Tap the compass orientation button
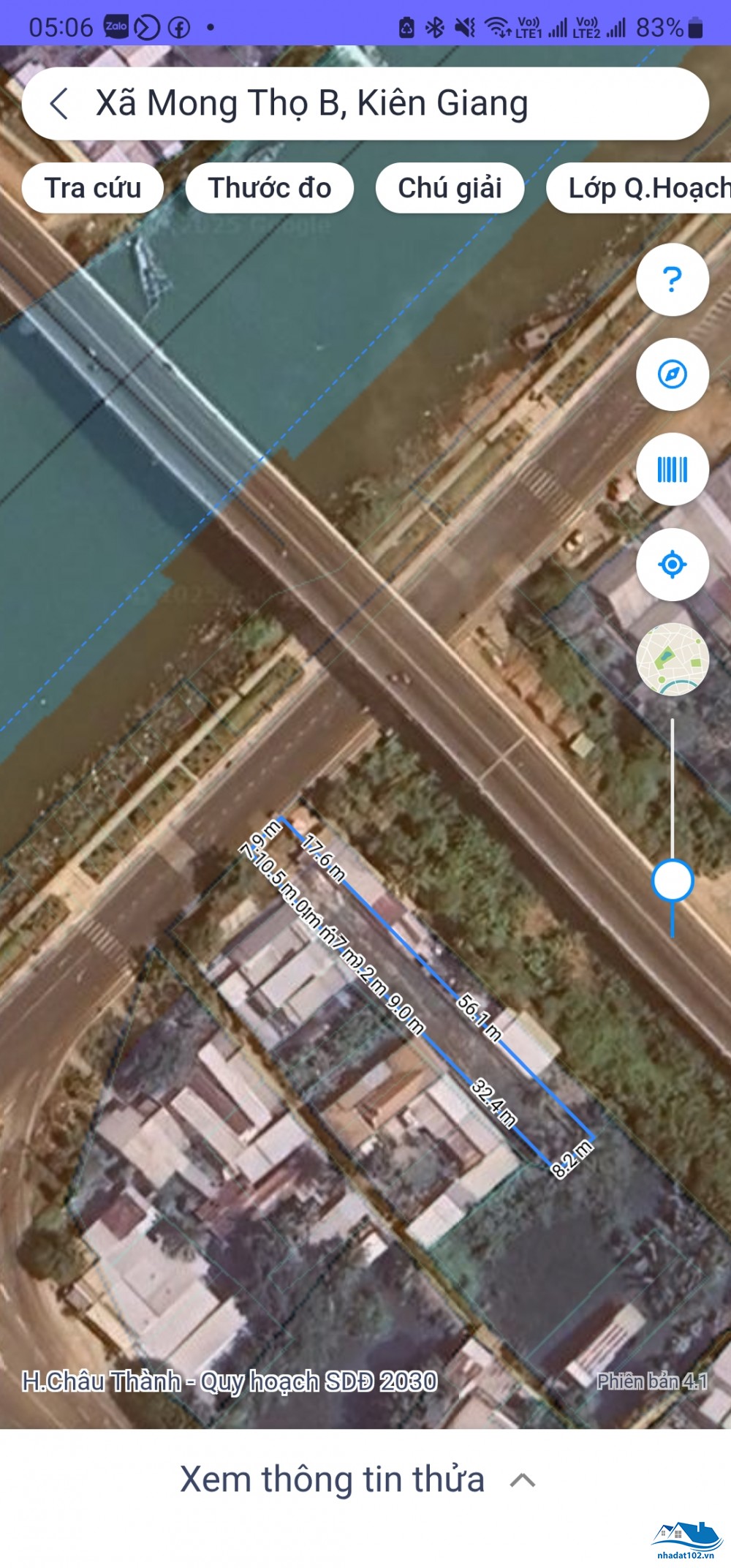 point(672,374)
